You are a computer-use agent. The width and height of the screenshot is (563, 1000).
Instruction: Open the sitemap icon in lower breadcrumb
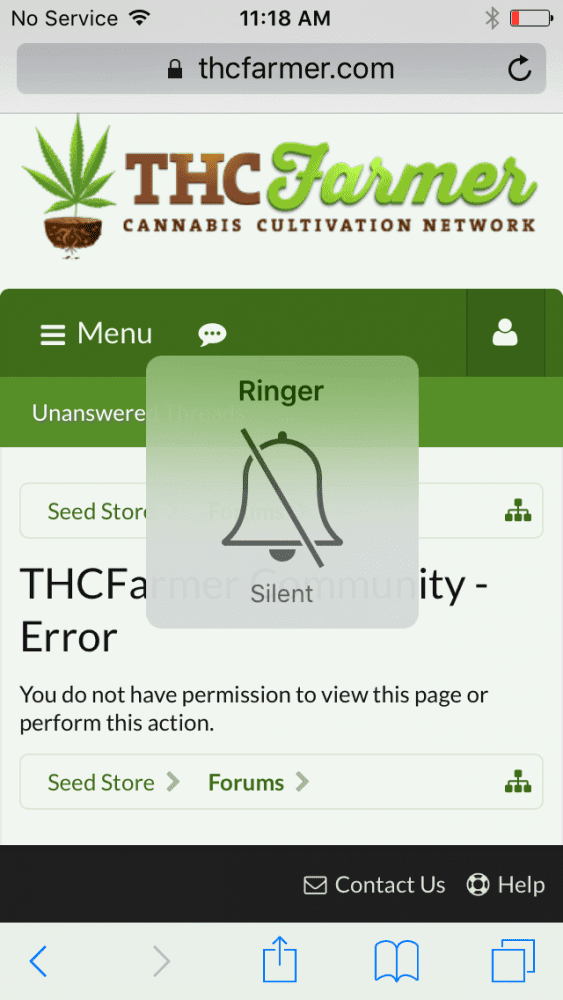pyautogui.click(x=518, y=783)
